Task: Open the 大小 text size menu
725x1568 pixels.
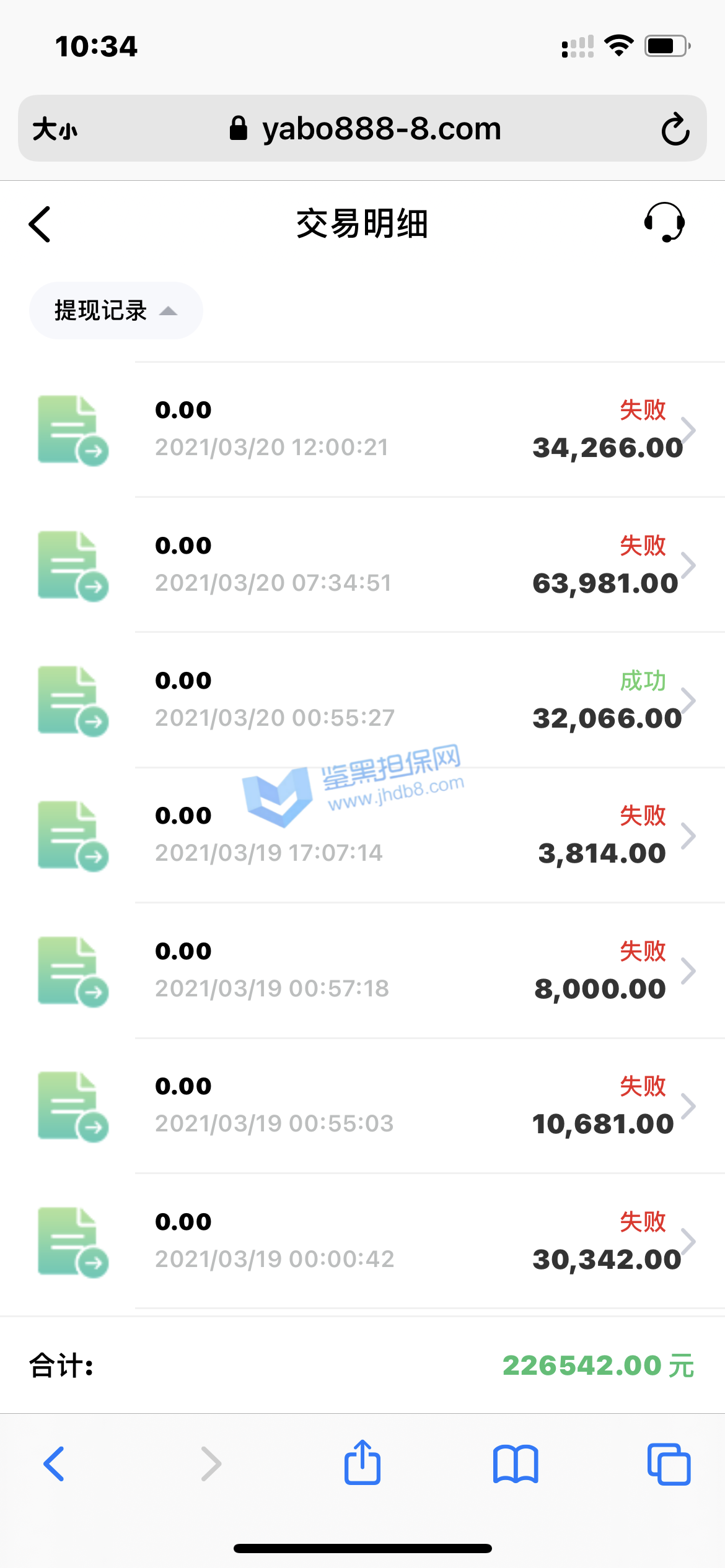Action: pos(55,129)
